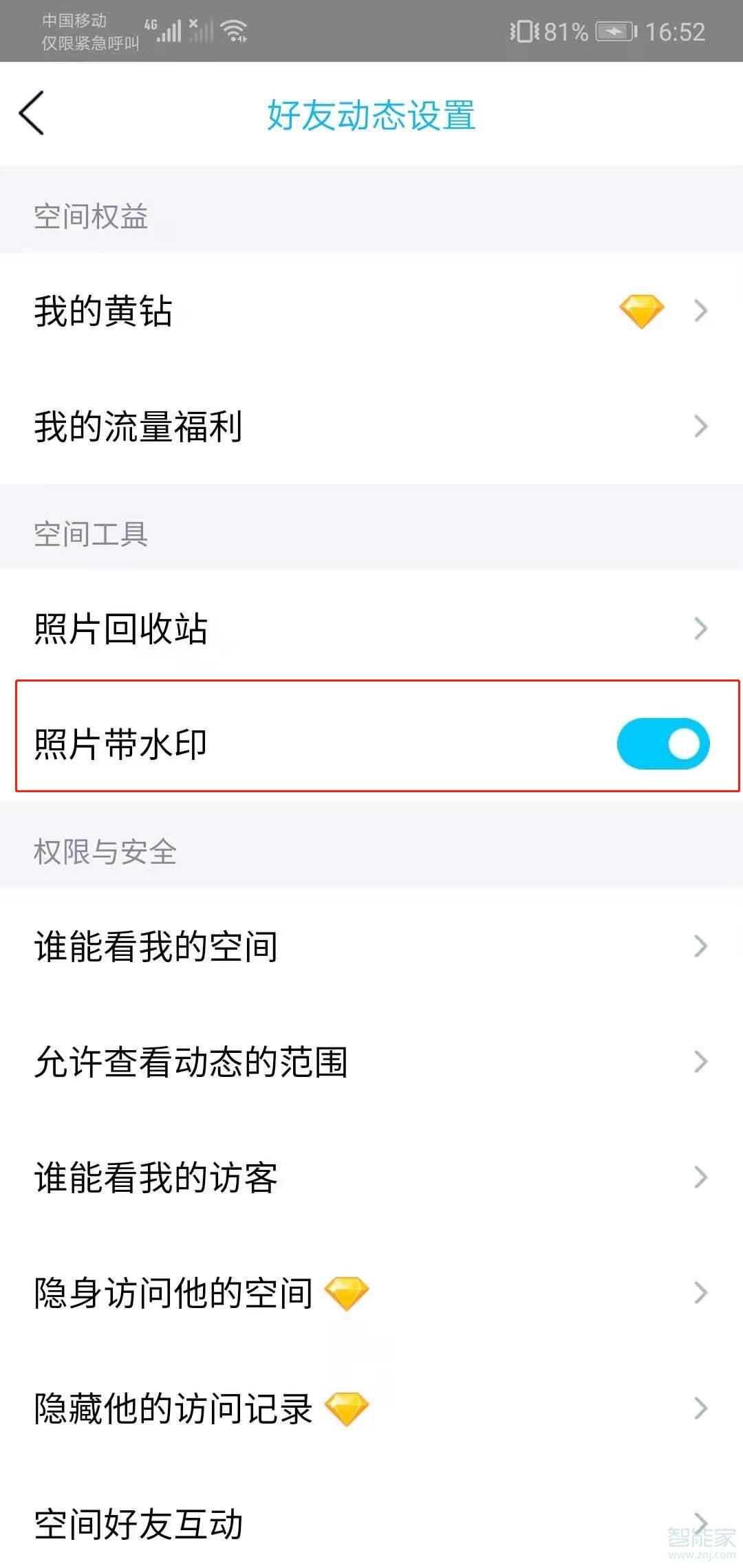Image resolution: width=743 pixels, height=1568 pixels.
Task: Expand the chevron next to 照片回收站
Action: 700,628
